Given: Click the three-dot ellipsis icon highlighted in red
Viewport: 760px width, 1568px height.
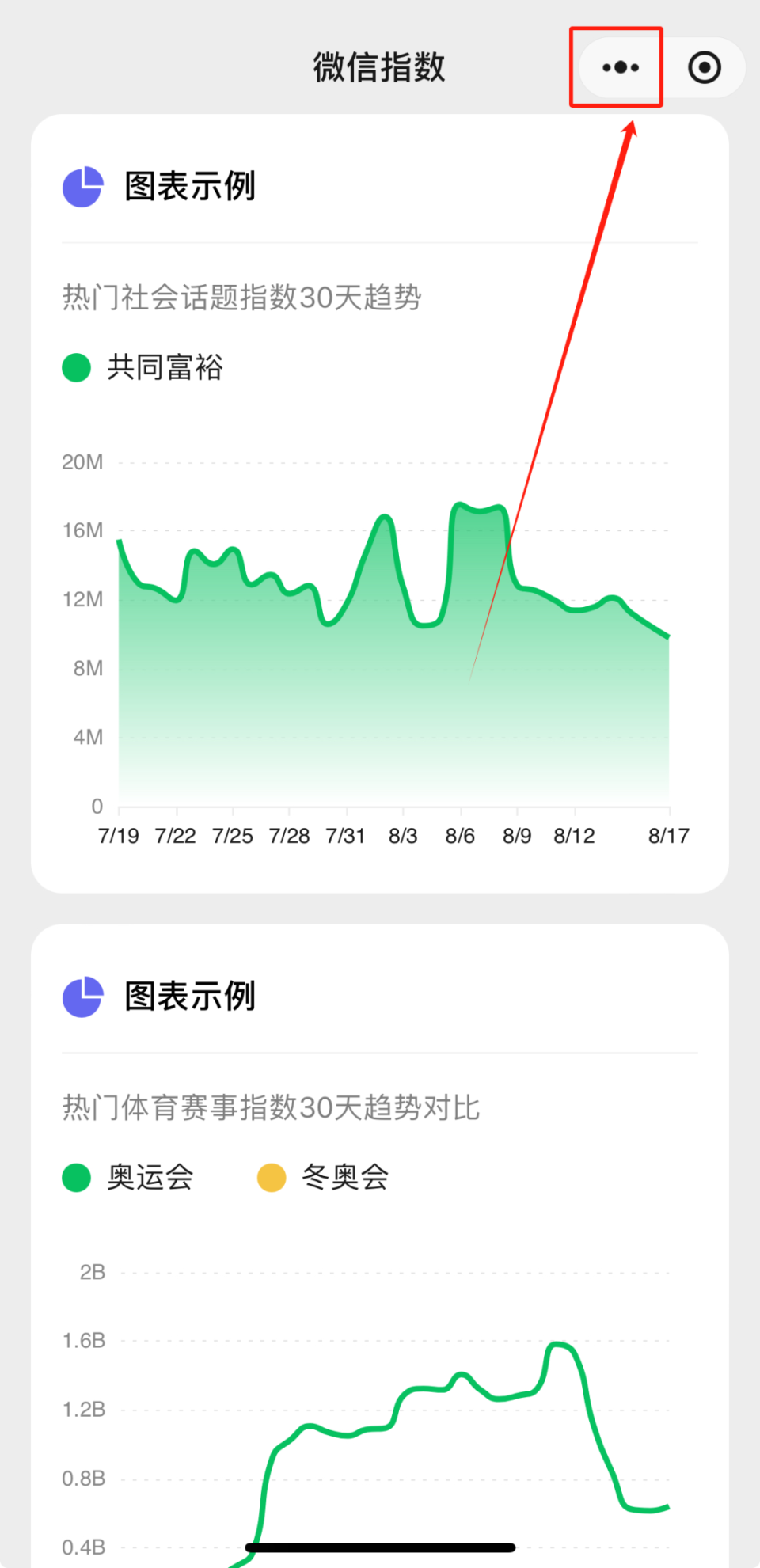Looking at the screenshot, I should coord(619,67).
